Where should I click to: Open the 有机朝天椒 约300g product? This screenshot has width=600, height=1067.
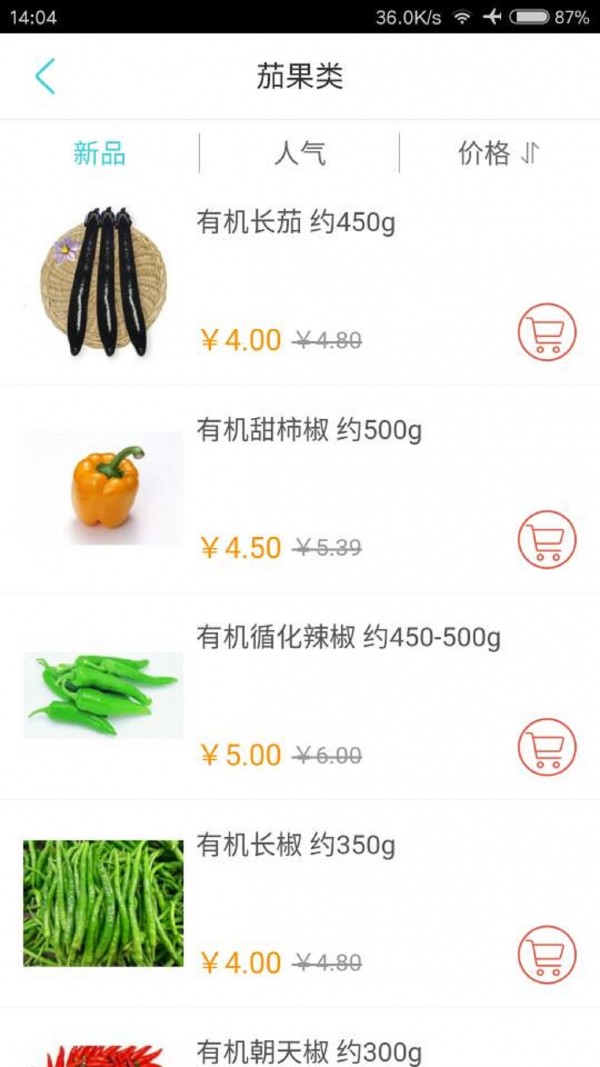tap(309, 1052)
